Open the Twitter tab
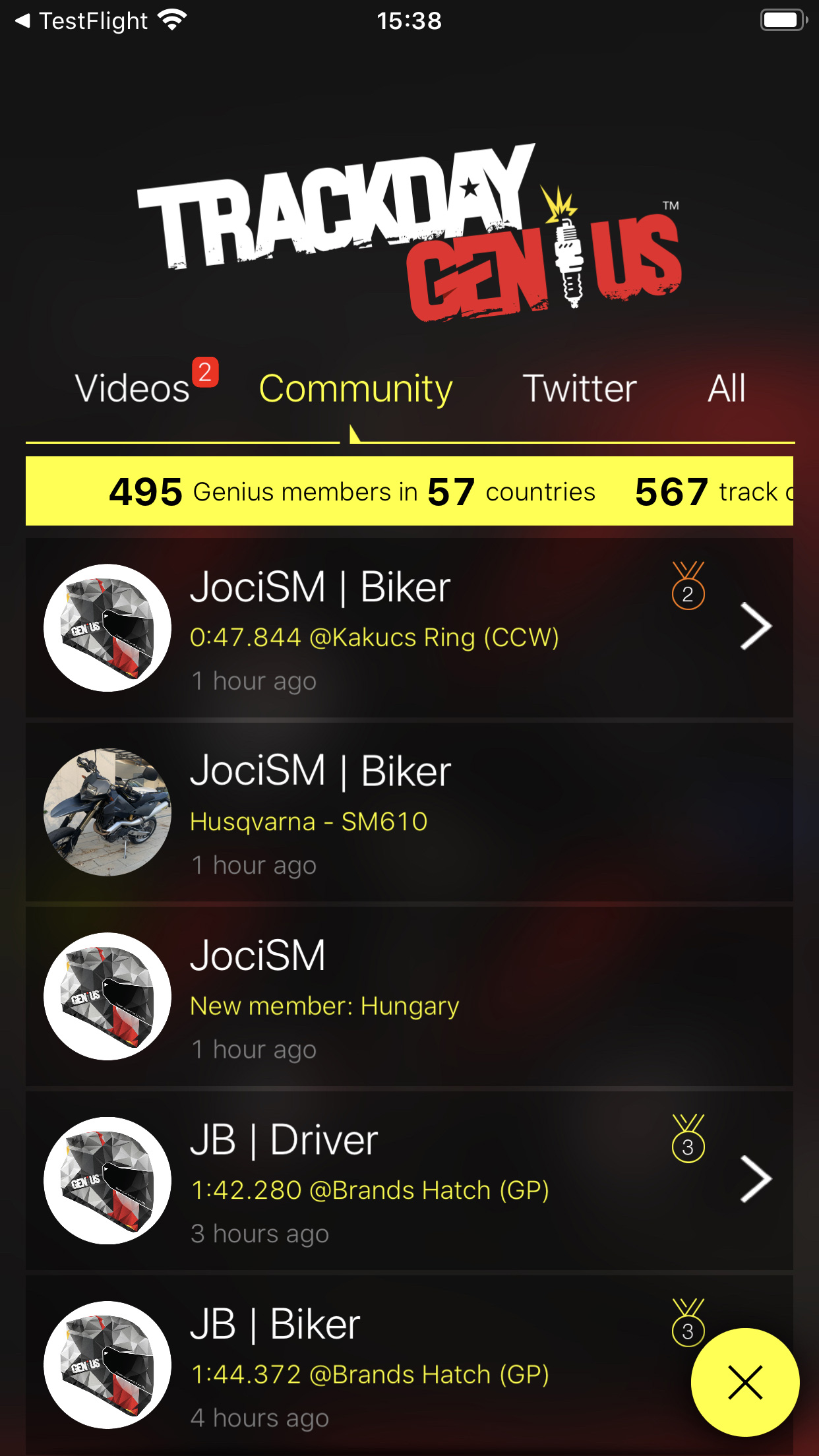Viewport: 819px width, 1456px height. (x=579, y=388)
